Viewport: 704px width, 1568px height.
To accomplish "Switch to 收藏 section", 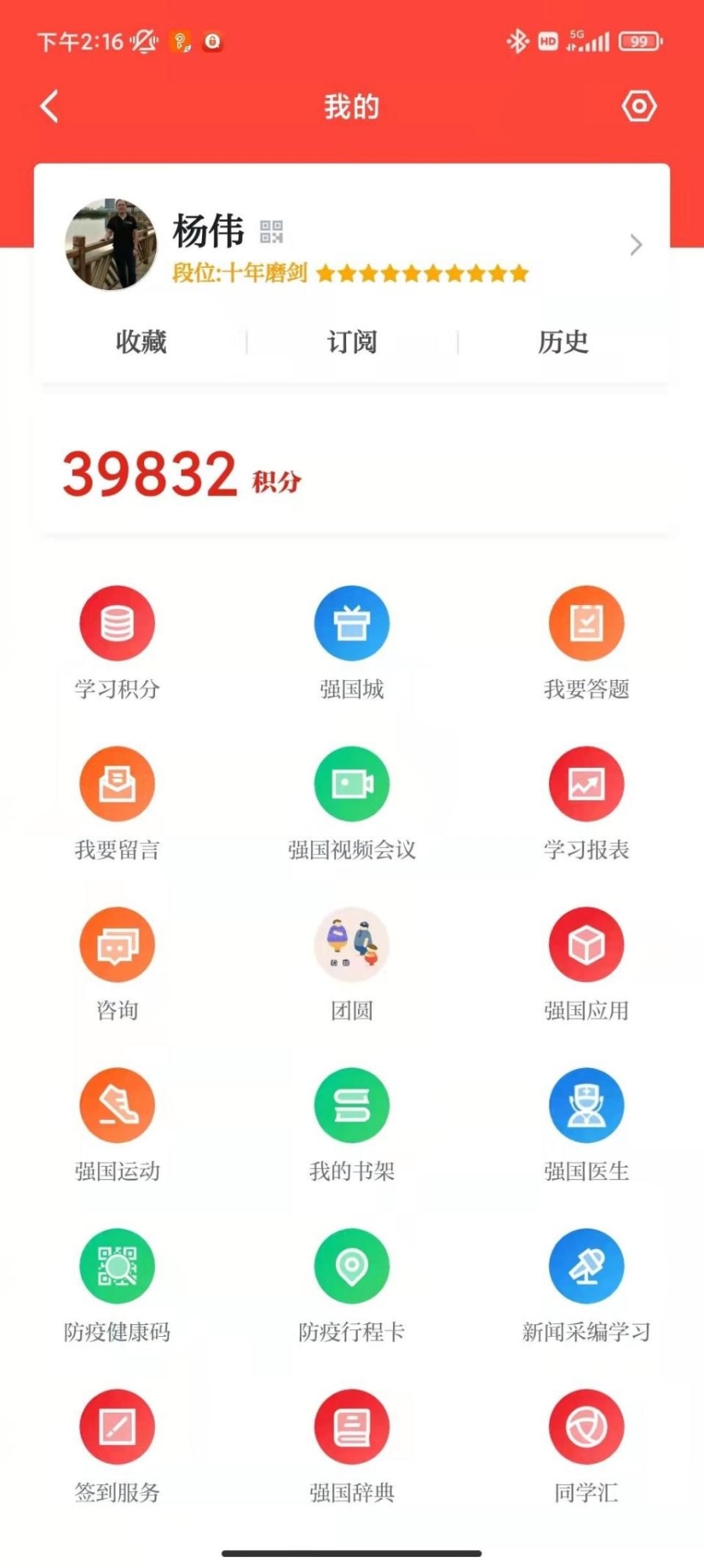I will 141,342.
